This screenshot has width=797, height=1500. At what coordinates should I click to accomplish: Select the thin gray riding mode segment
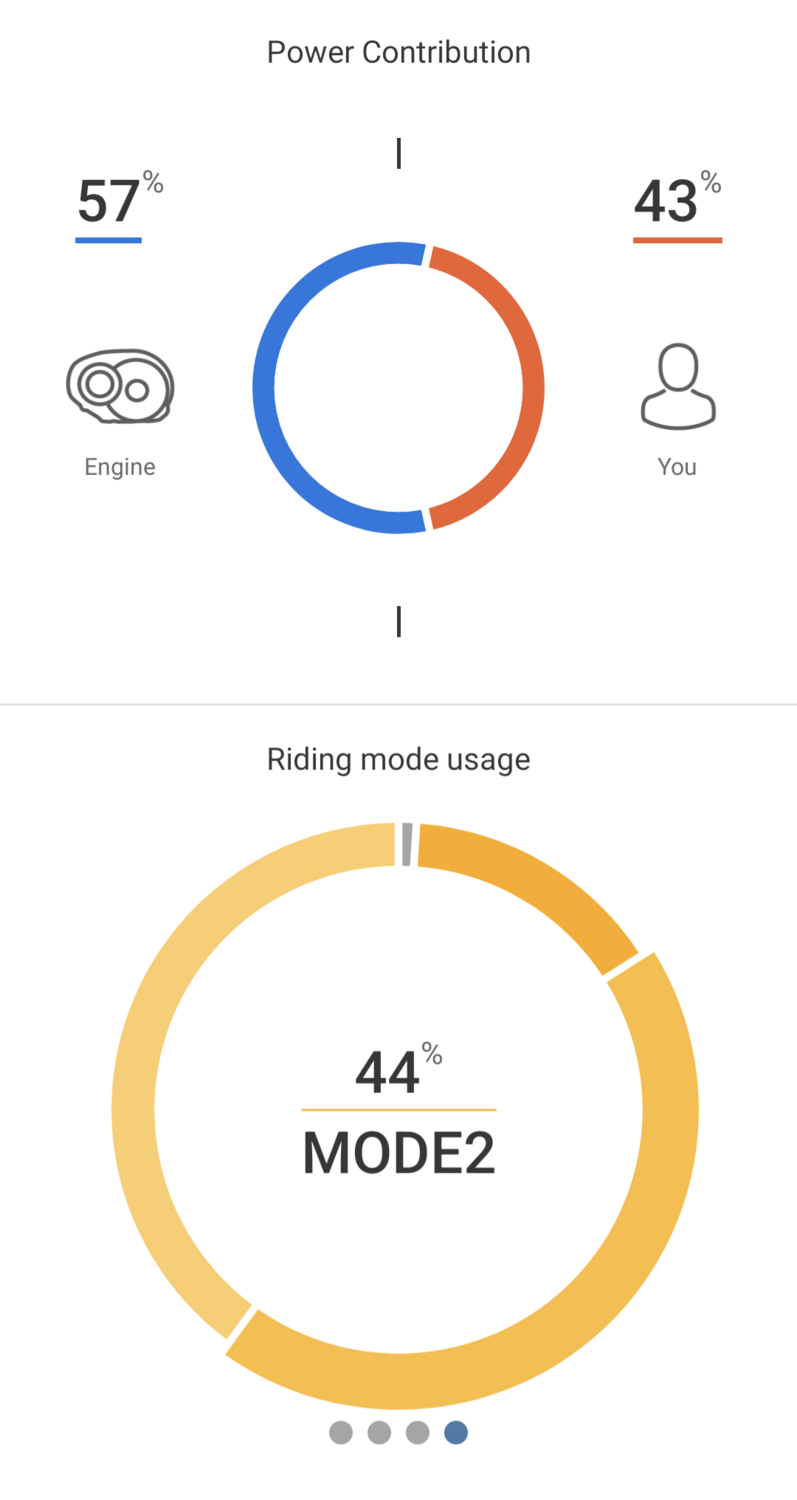(406, 844)
